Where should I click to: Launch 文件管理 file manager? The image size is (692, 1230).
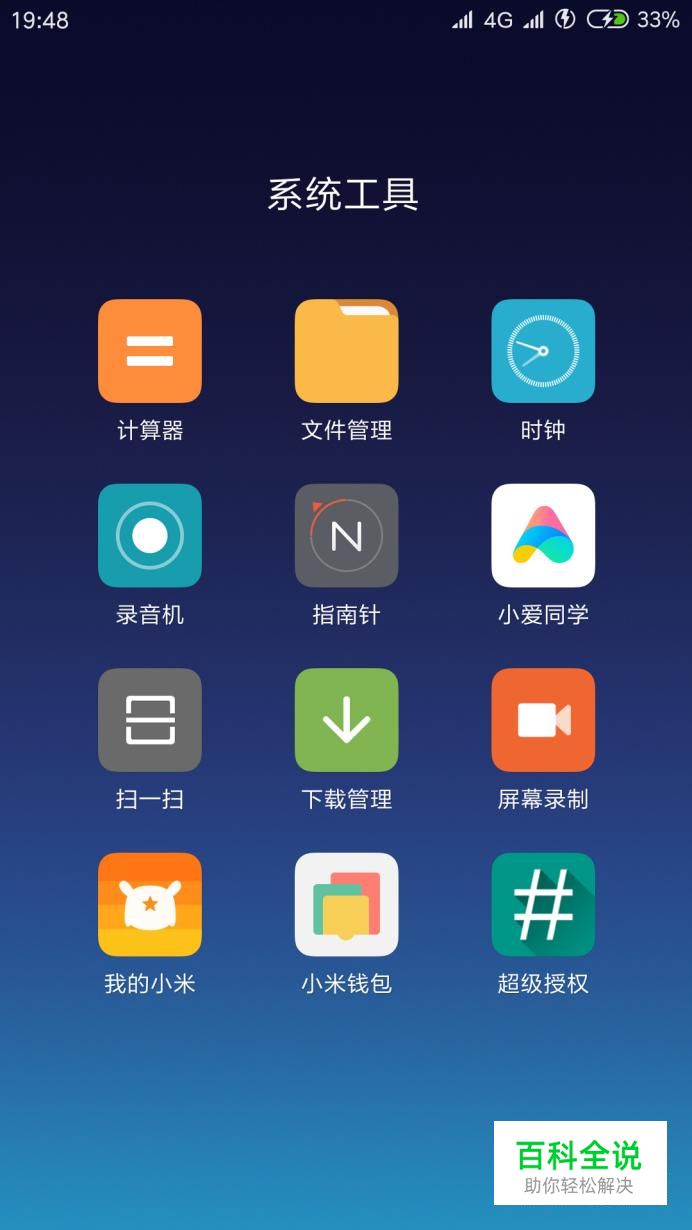[x=346, y=351]
